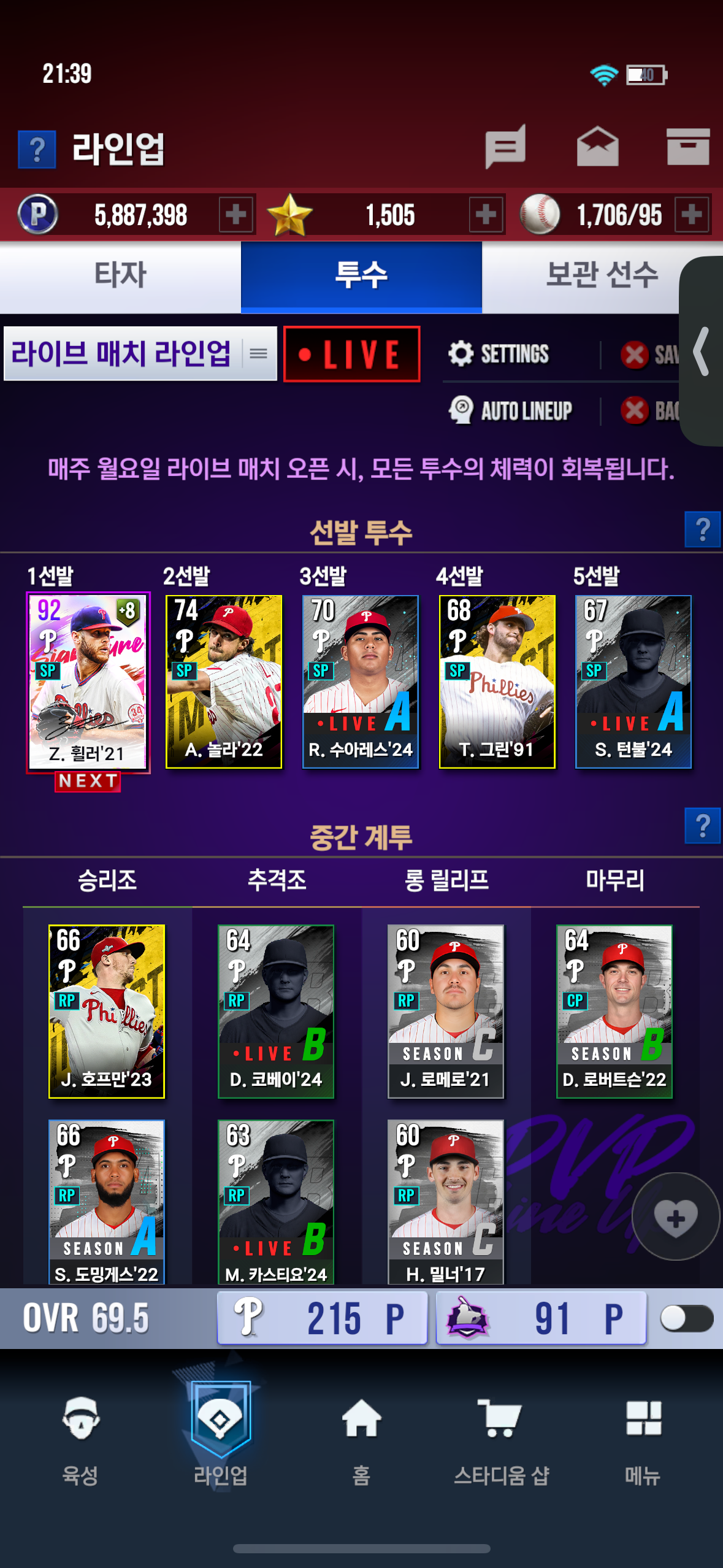Viewport: 723px width, 1568px height.
Task: Switch to the 타자 tab
Action: (x=120, y=275)
